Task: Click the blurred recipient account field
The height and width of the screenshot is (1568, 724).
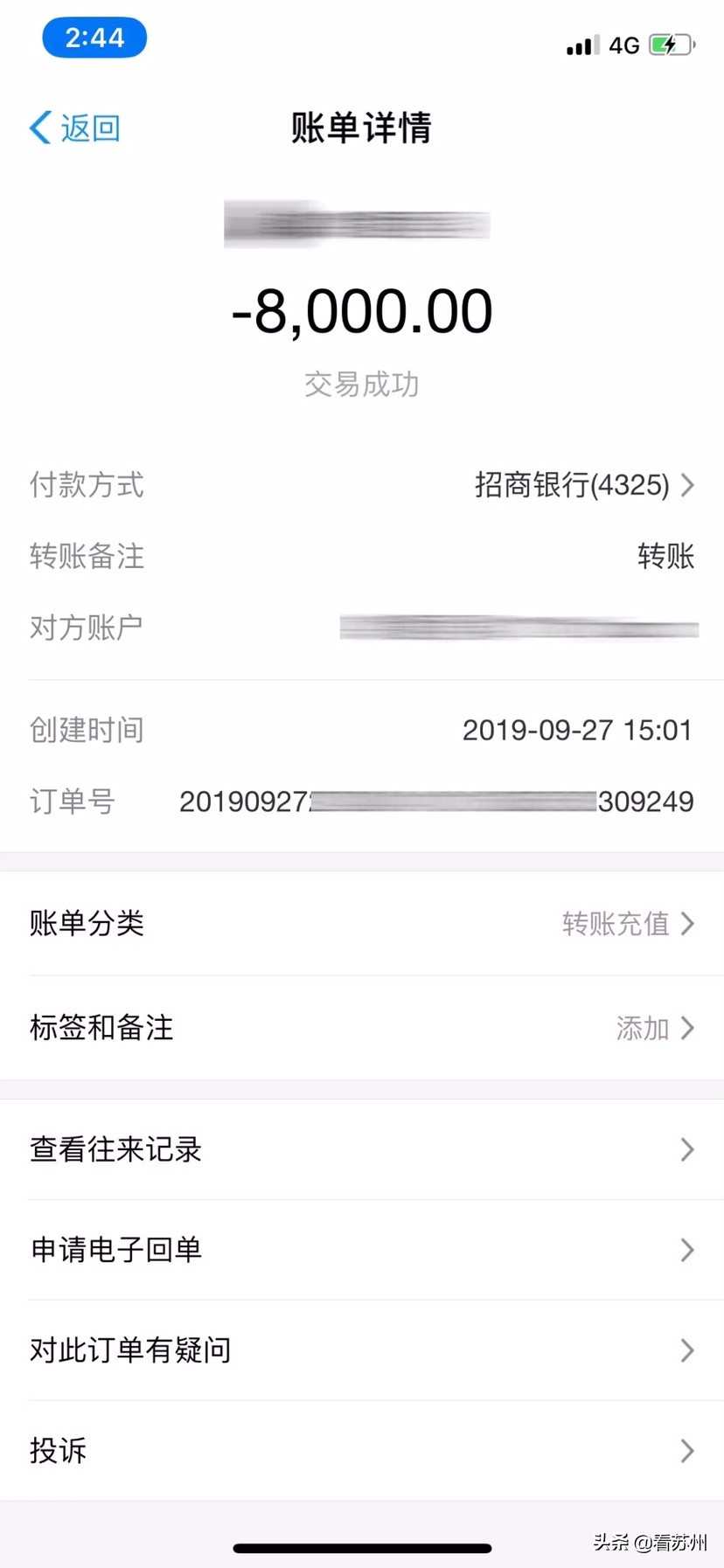Action: tap(519, 626)
